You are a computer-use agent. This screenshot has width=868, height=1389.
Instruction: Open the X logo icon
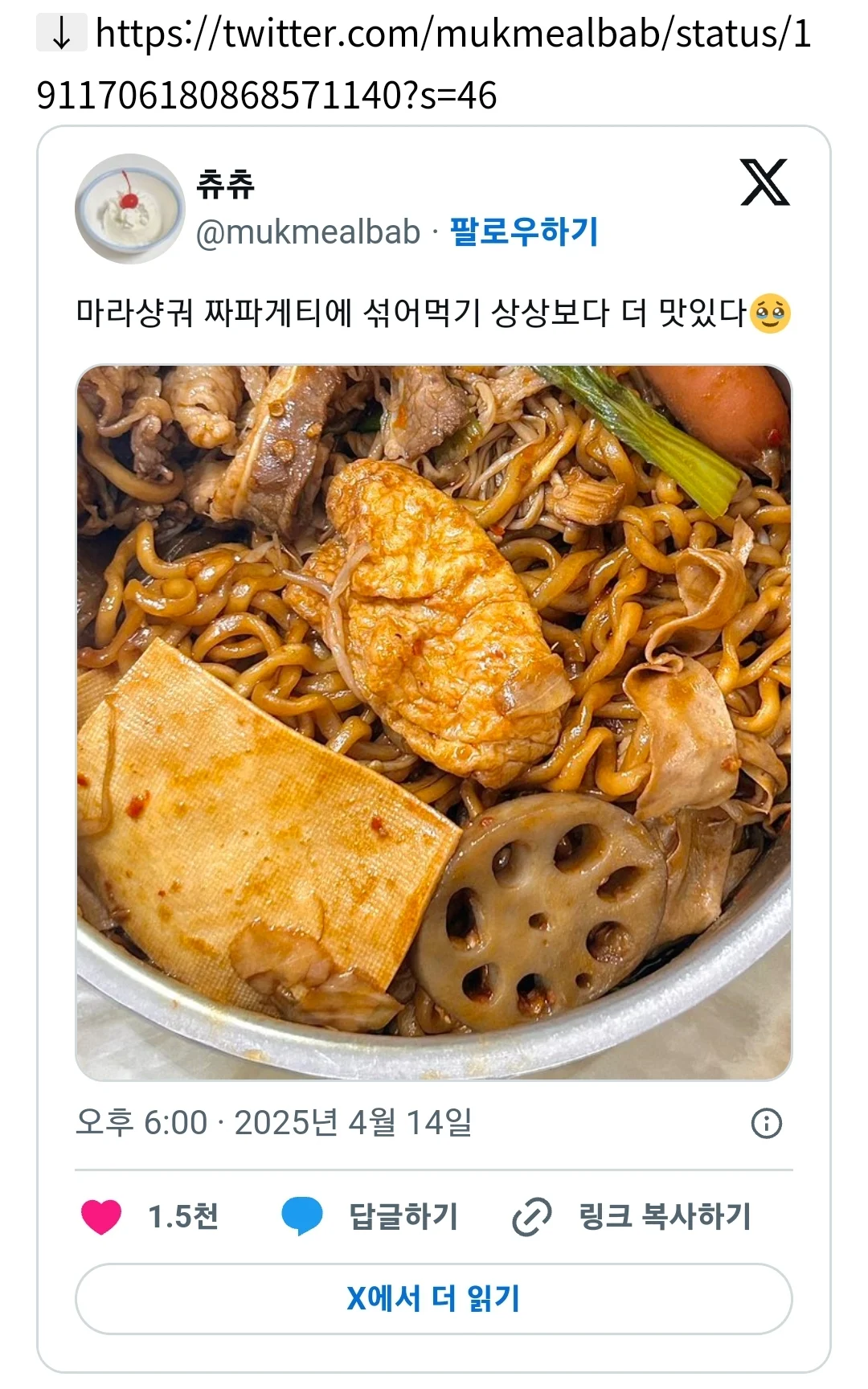tap(764, 183)
